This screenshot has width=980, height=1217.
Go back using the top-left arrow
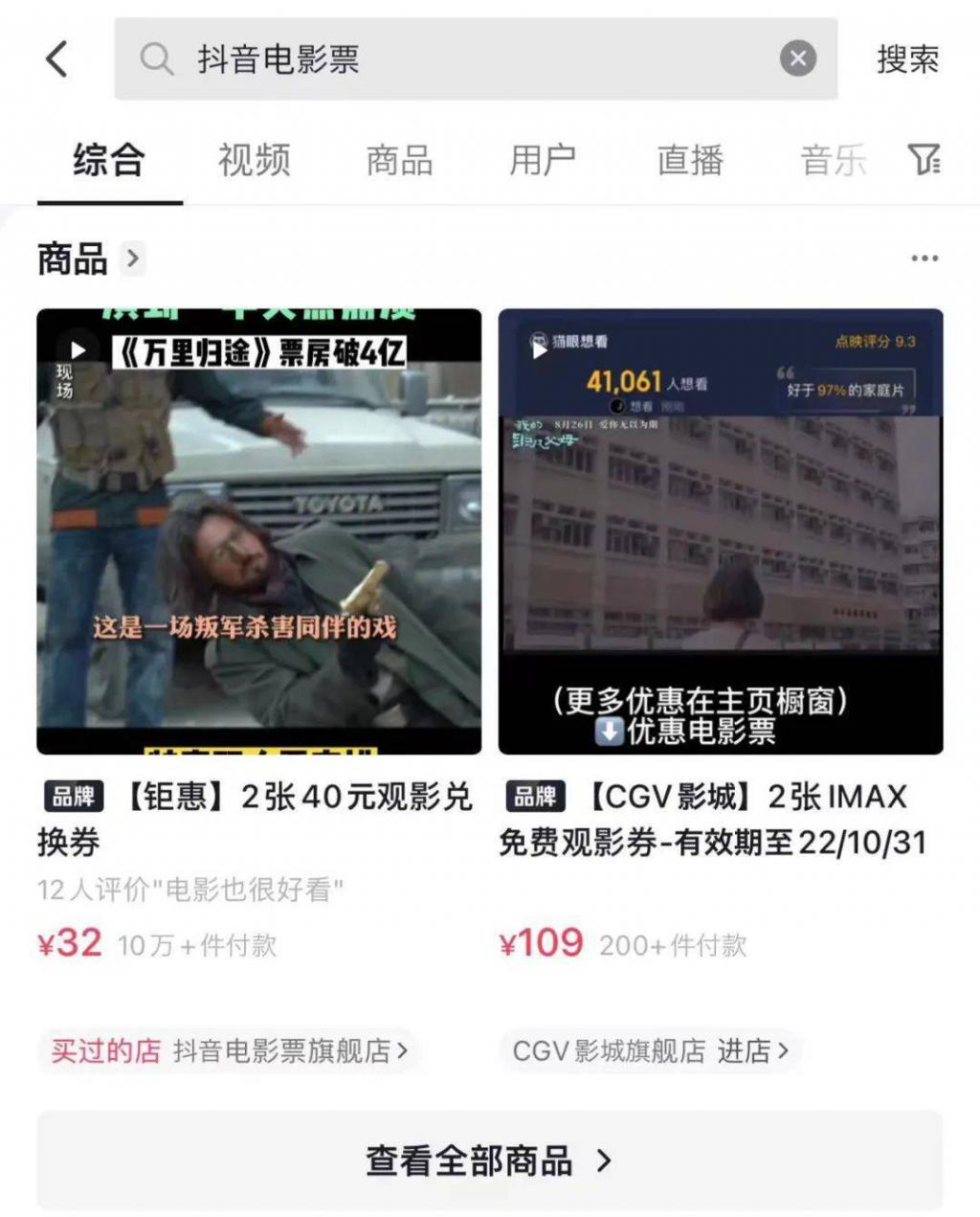click(x=57, y=59)
